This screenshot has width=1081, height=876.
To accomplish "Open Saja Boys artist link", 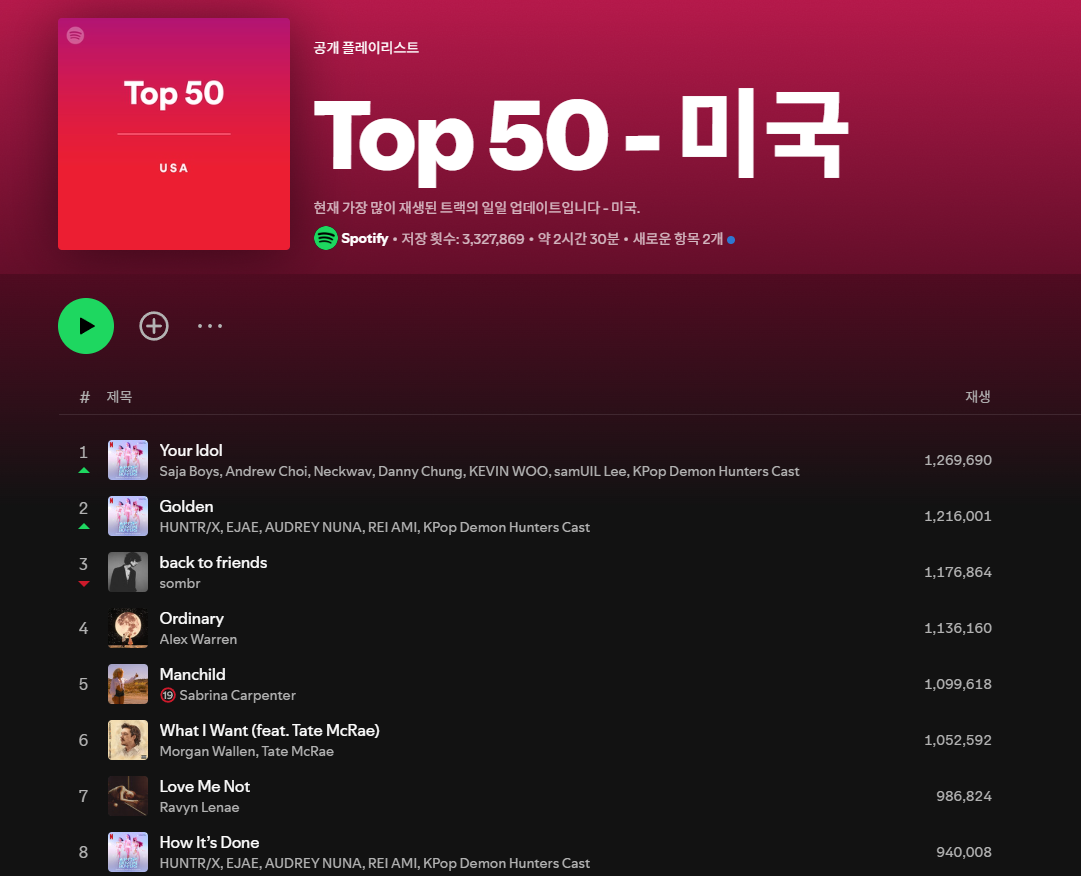I will click(x=190, y=471).
